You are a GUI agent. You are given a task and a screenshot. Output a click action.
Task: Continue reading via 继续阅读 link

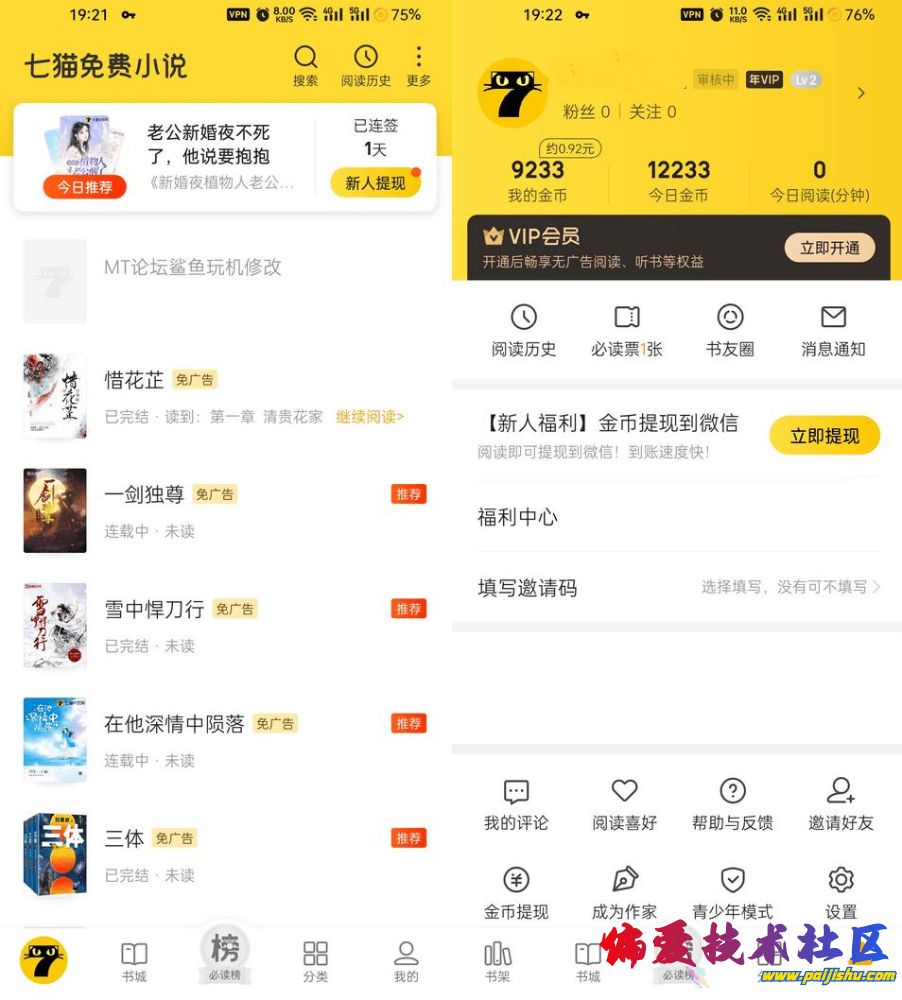(x=370, y=417)
